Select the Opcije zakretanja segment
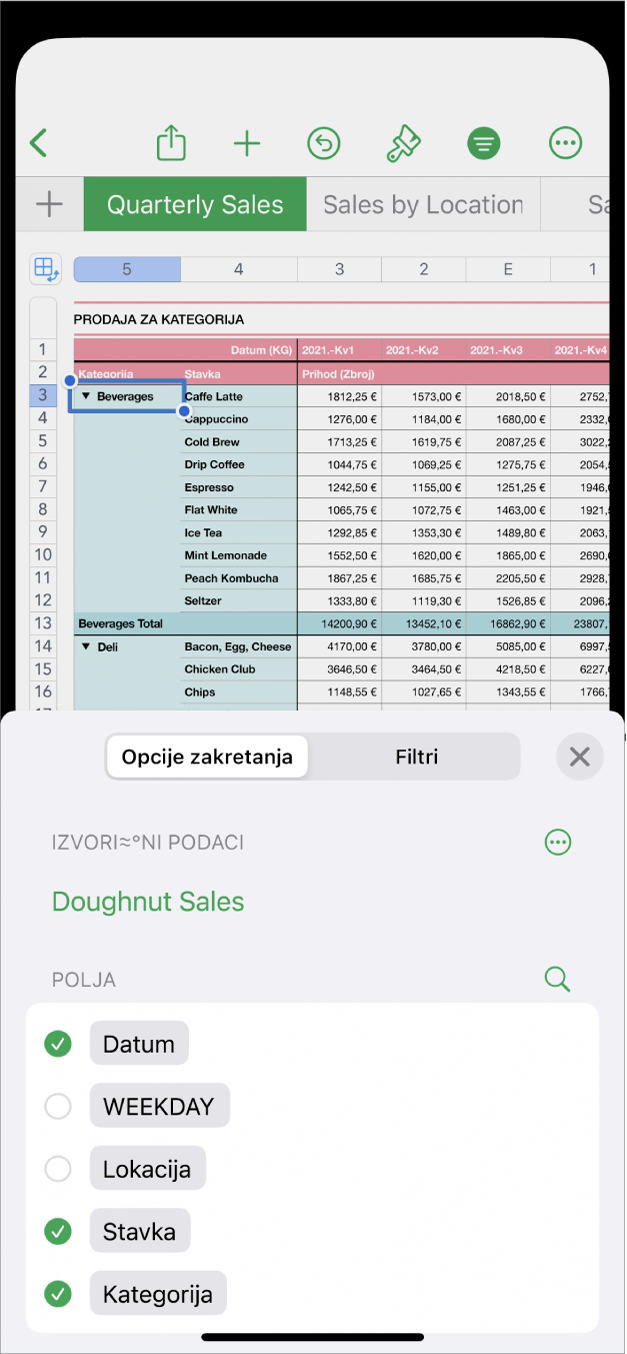 click(207, 757)
